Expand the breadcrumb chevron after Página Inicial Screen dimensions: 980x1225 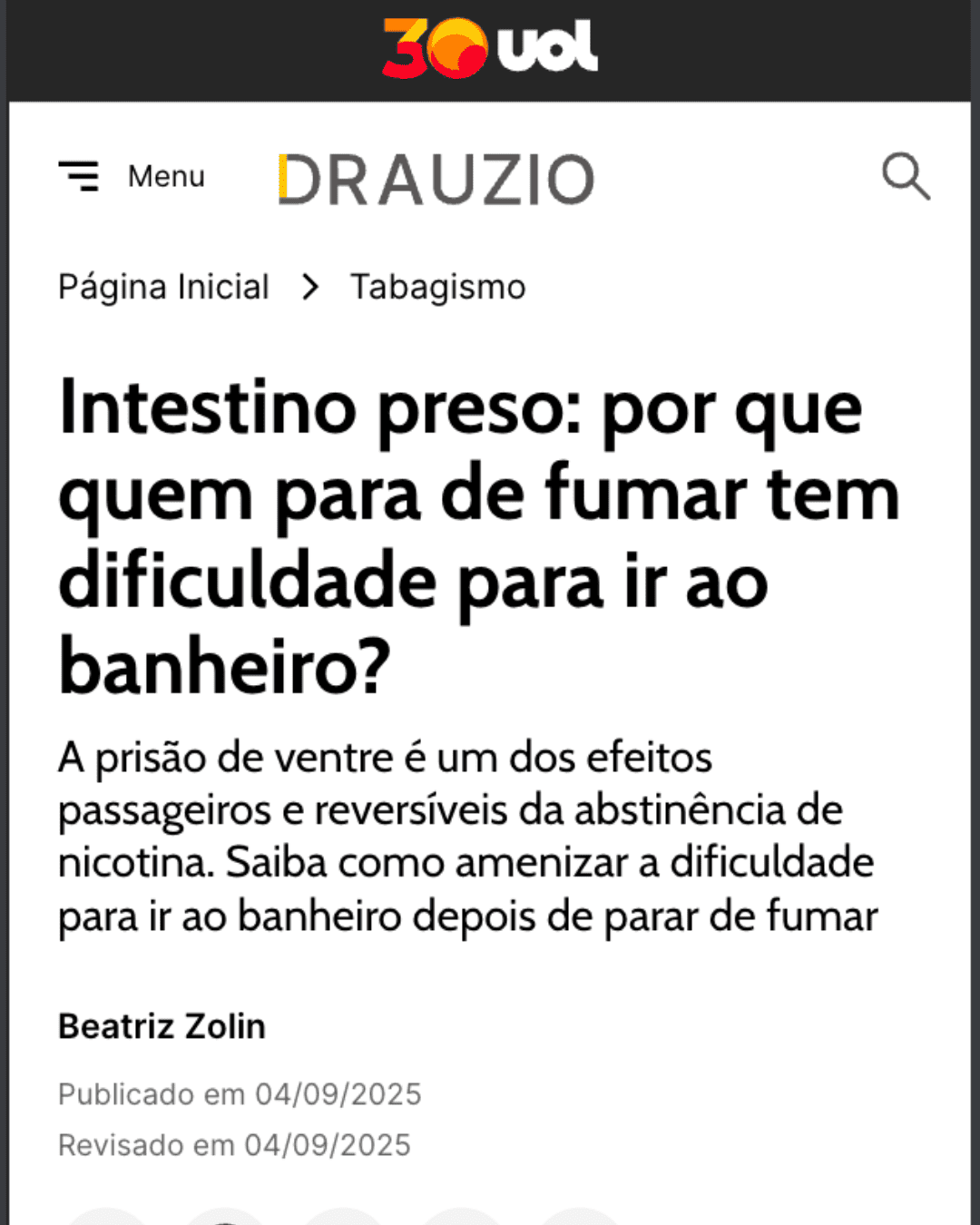coord(310,287)
